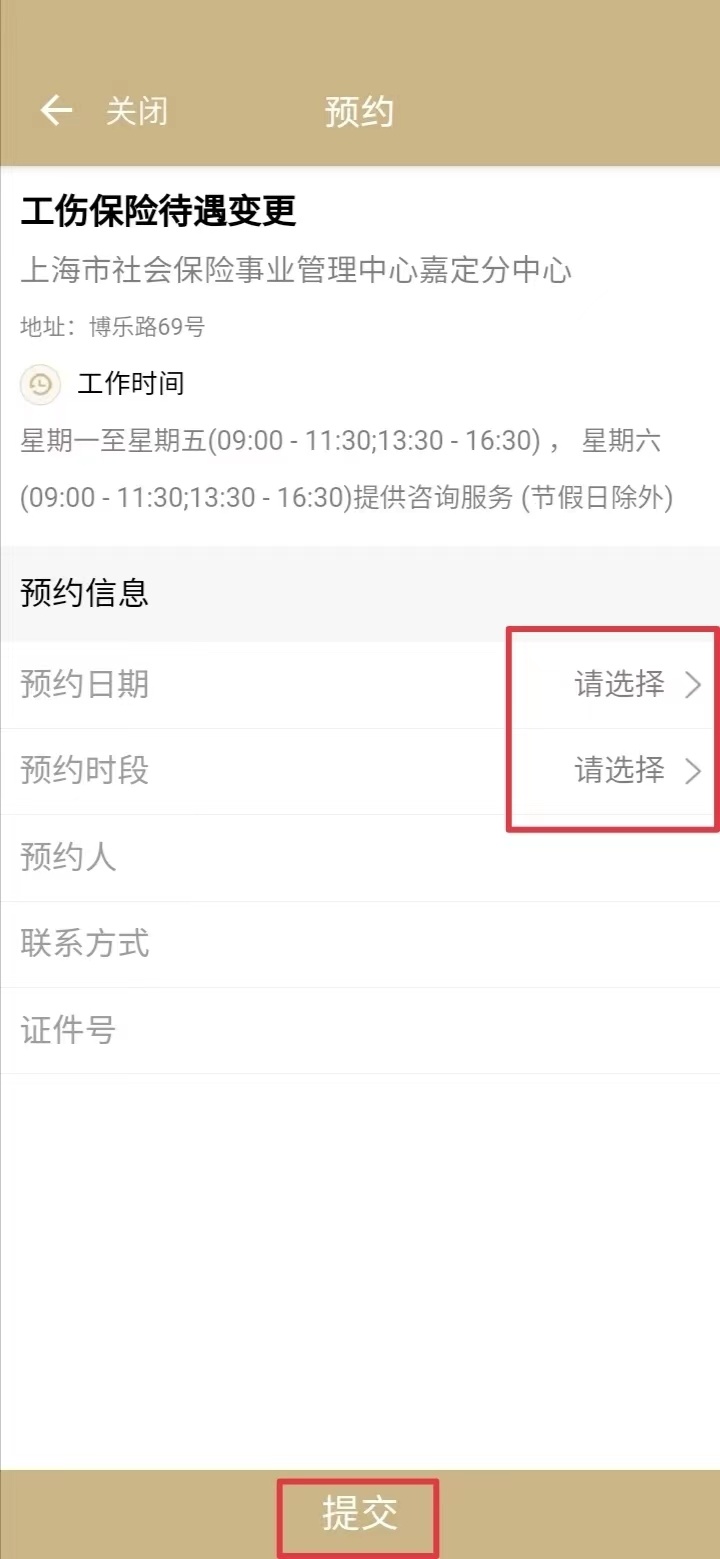Submit the appointment with 提交
Screen dimensions: 720x1559
(x=359, y=1514)
